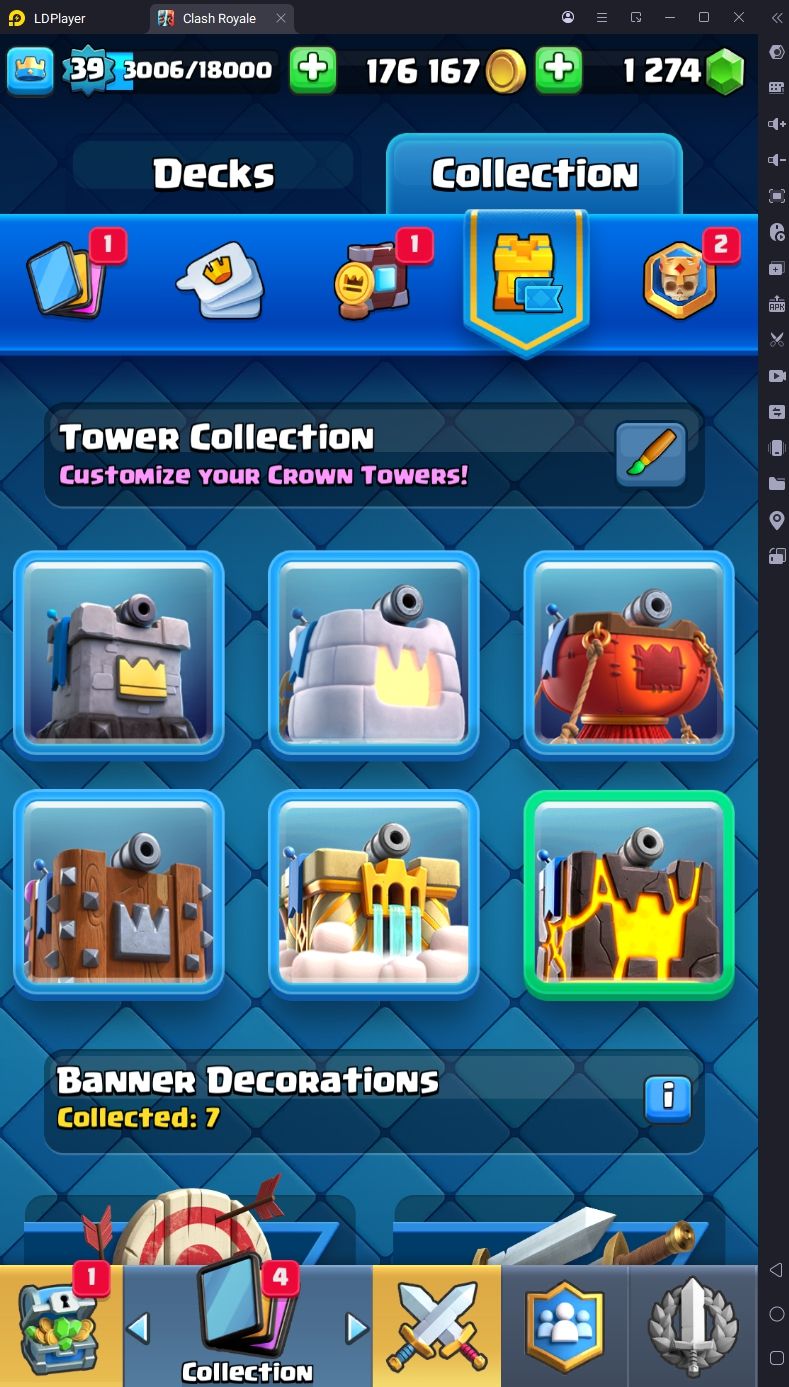Open the cards collection sub-tab
This screenshot has width=789, height=1387.
point(66,279)
